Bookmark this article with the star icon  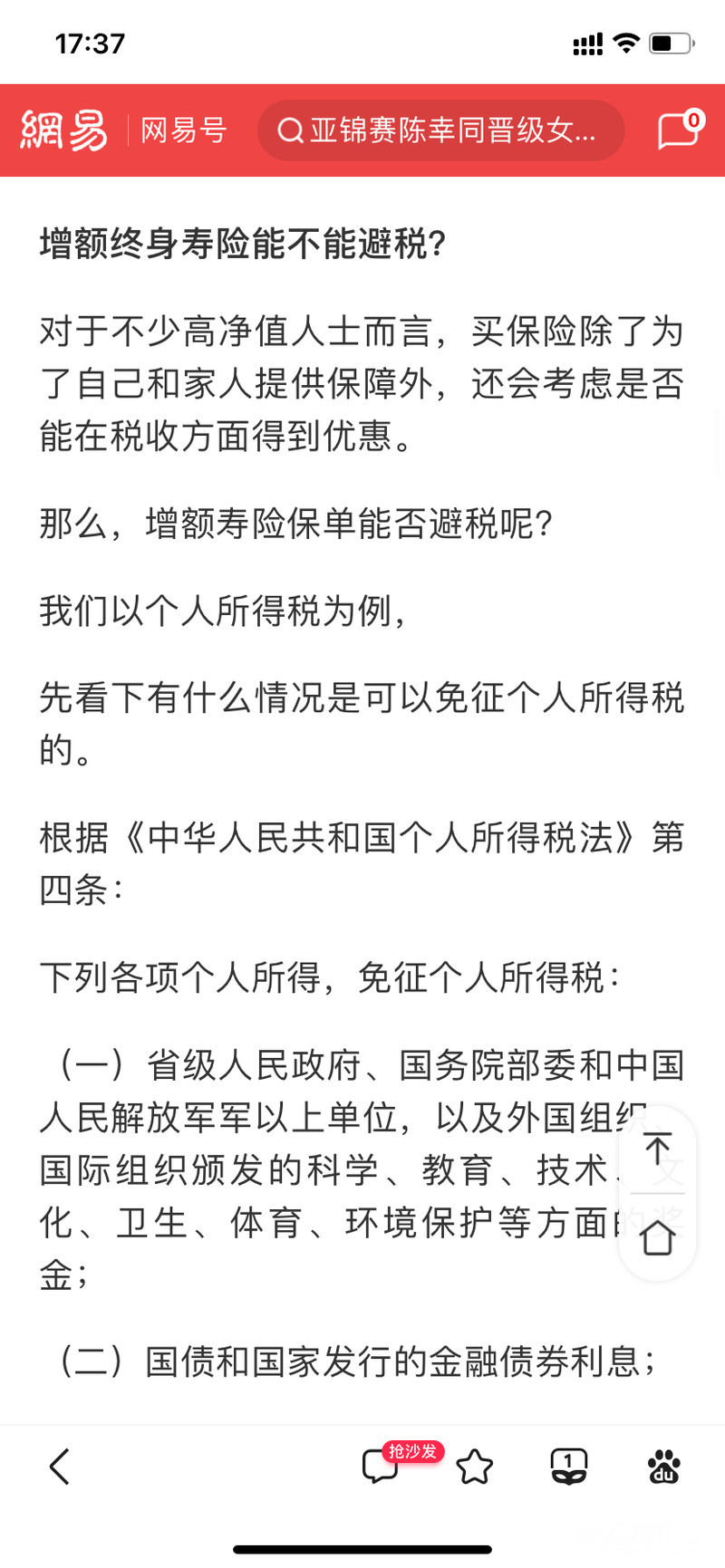[474, 1467]
